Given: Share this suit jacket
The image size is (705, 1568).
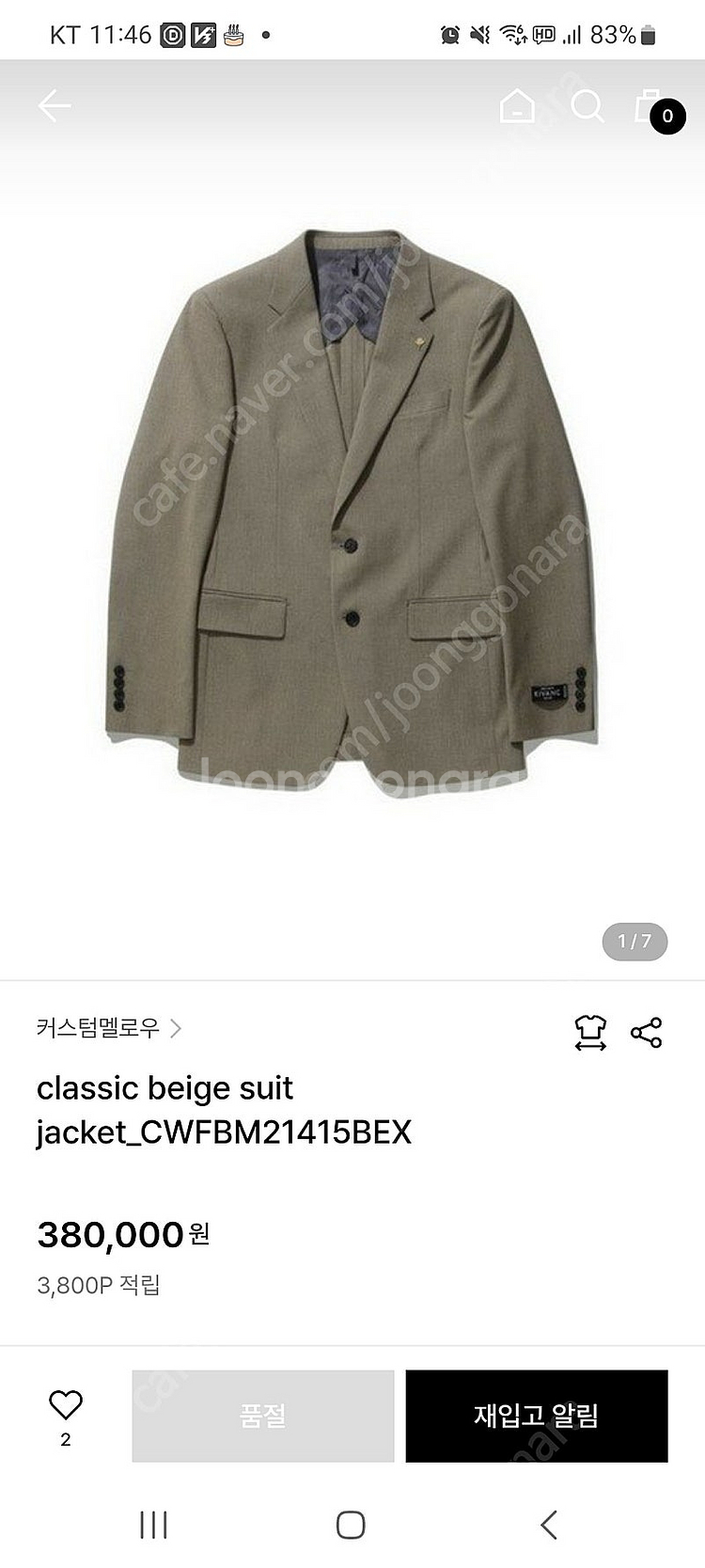Looking at the screenshot, I should click(646, 1032).
